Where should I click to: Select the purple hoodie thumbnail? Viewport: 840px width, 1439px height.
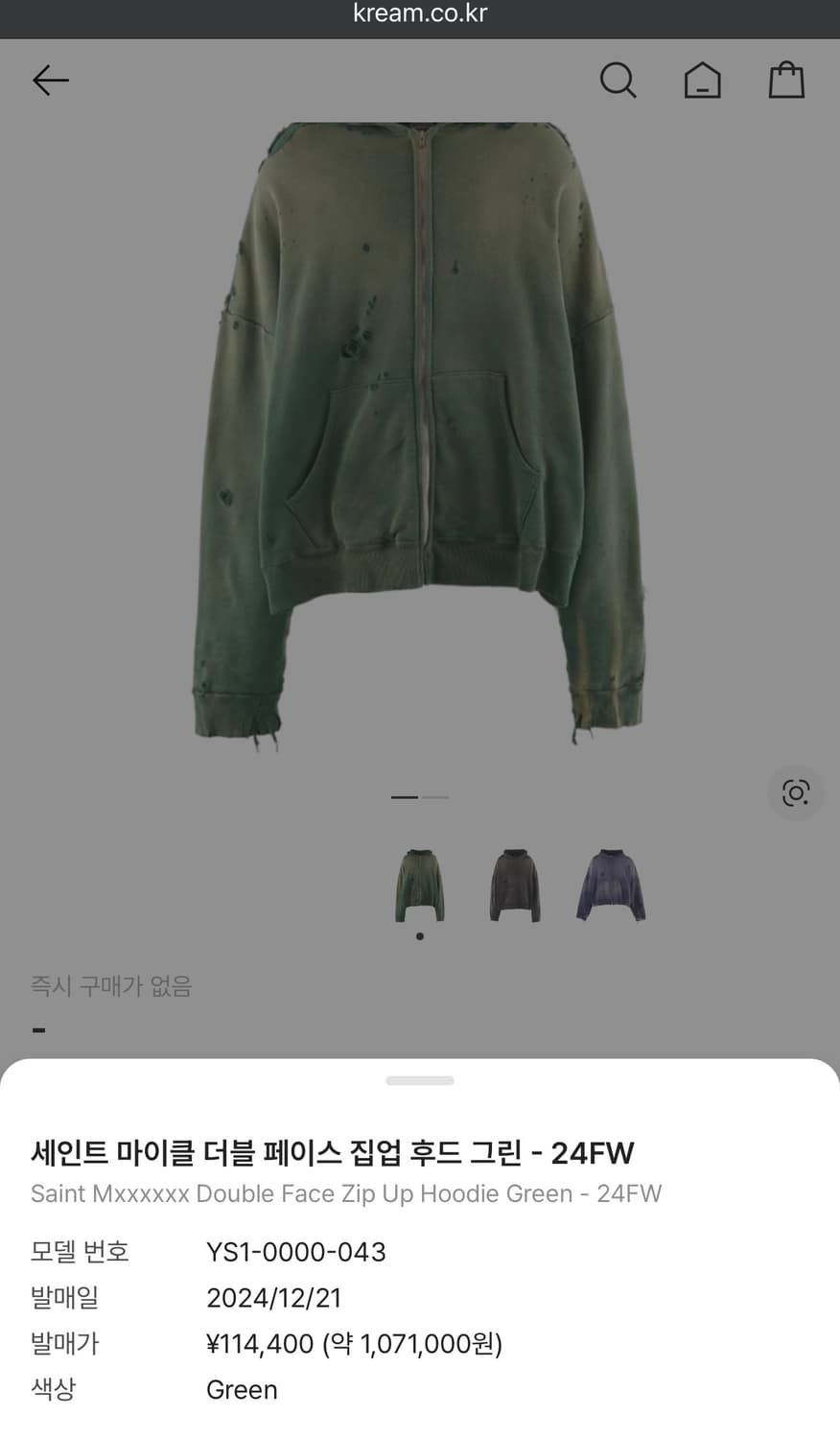[611, 885]
